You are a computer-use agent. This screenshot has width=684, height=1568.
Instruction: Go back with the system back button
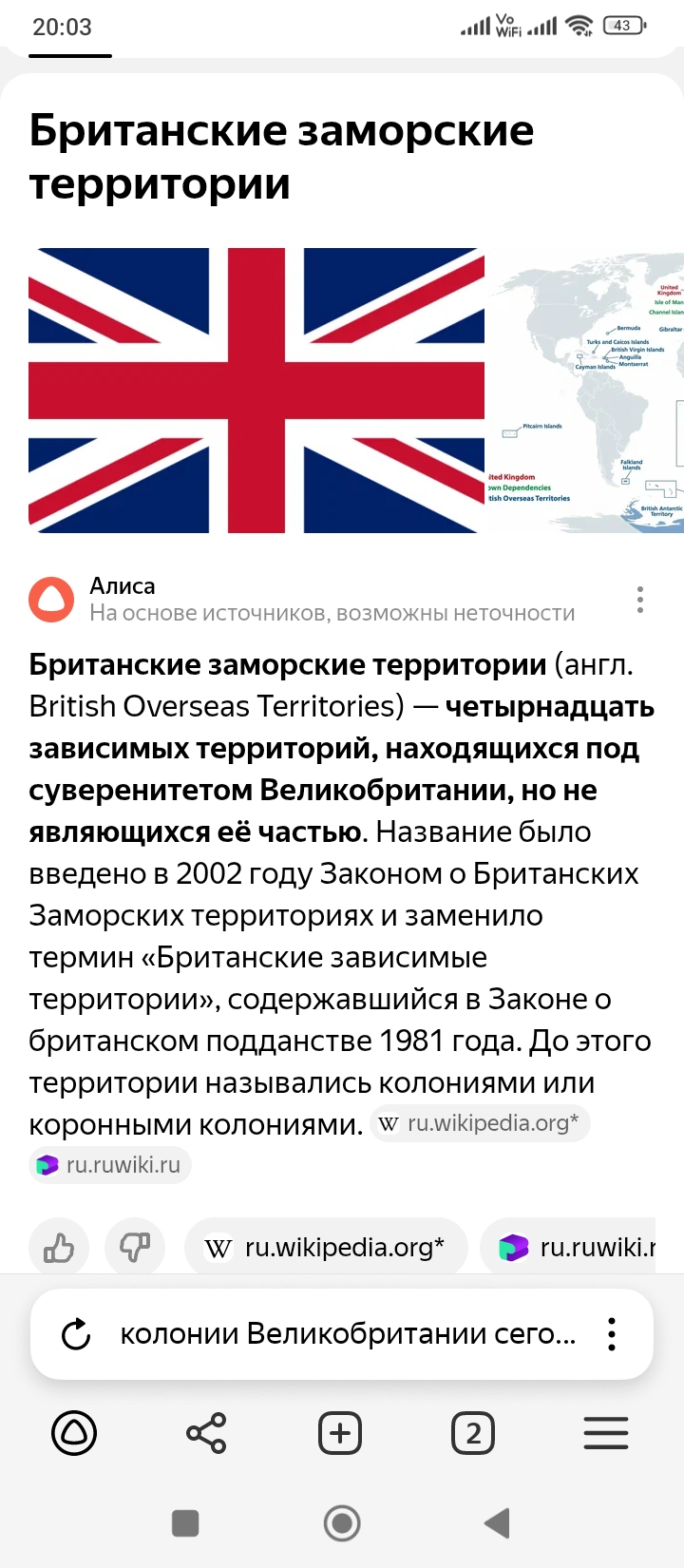tap(497, 1523)
